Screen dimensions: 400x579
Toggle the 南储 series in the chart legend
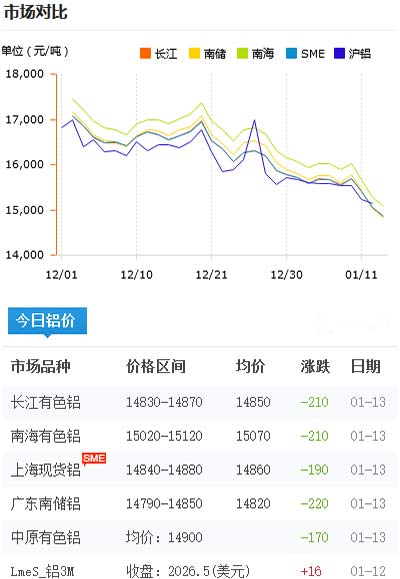click(207, 54)
